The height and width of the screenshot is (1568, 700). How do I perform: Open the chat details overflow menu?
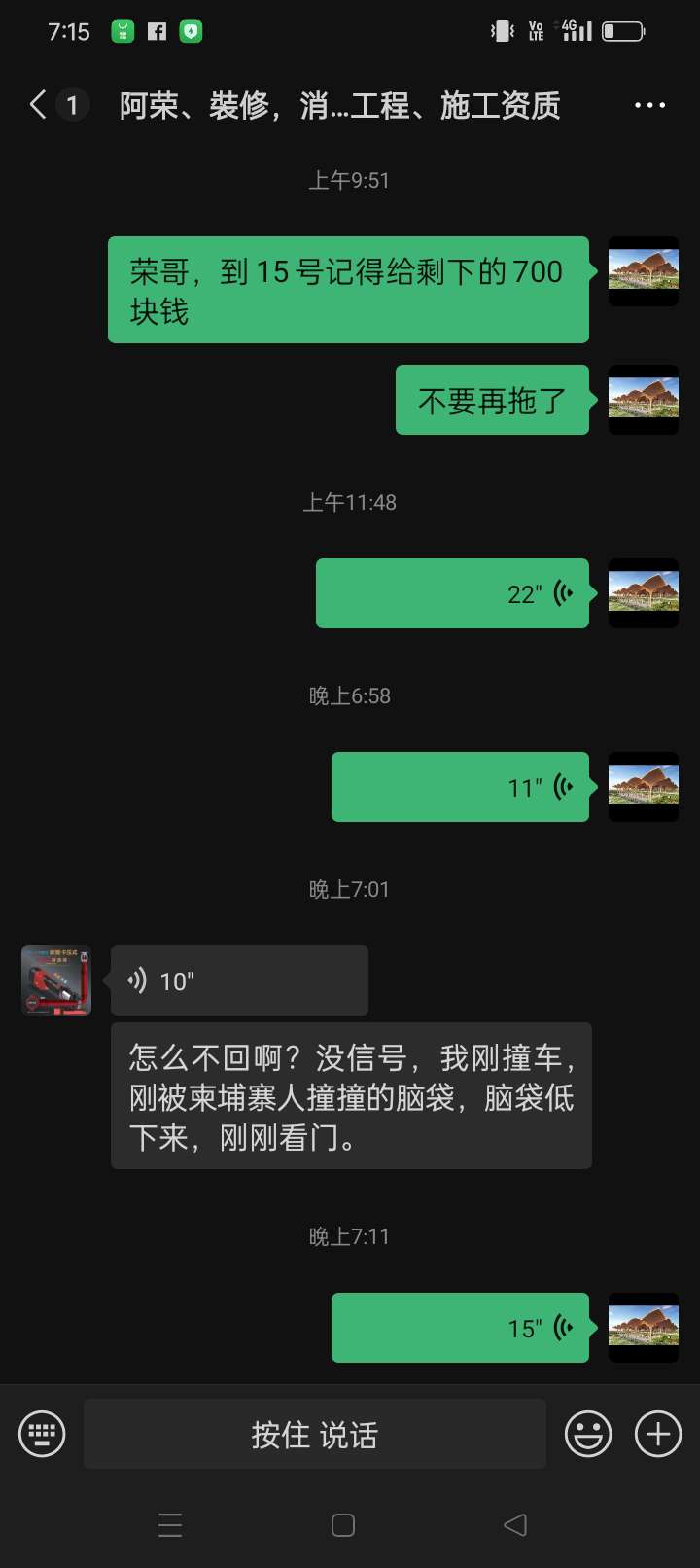[x=649, y=105]
